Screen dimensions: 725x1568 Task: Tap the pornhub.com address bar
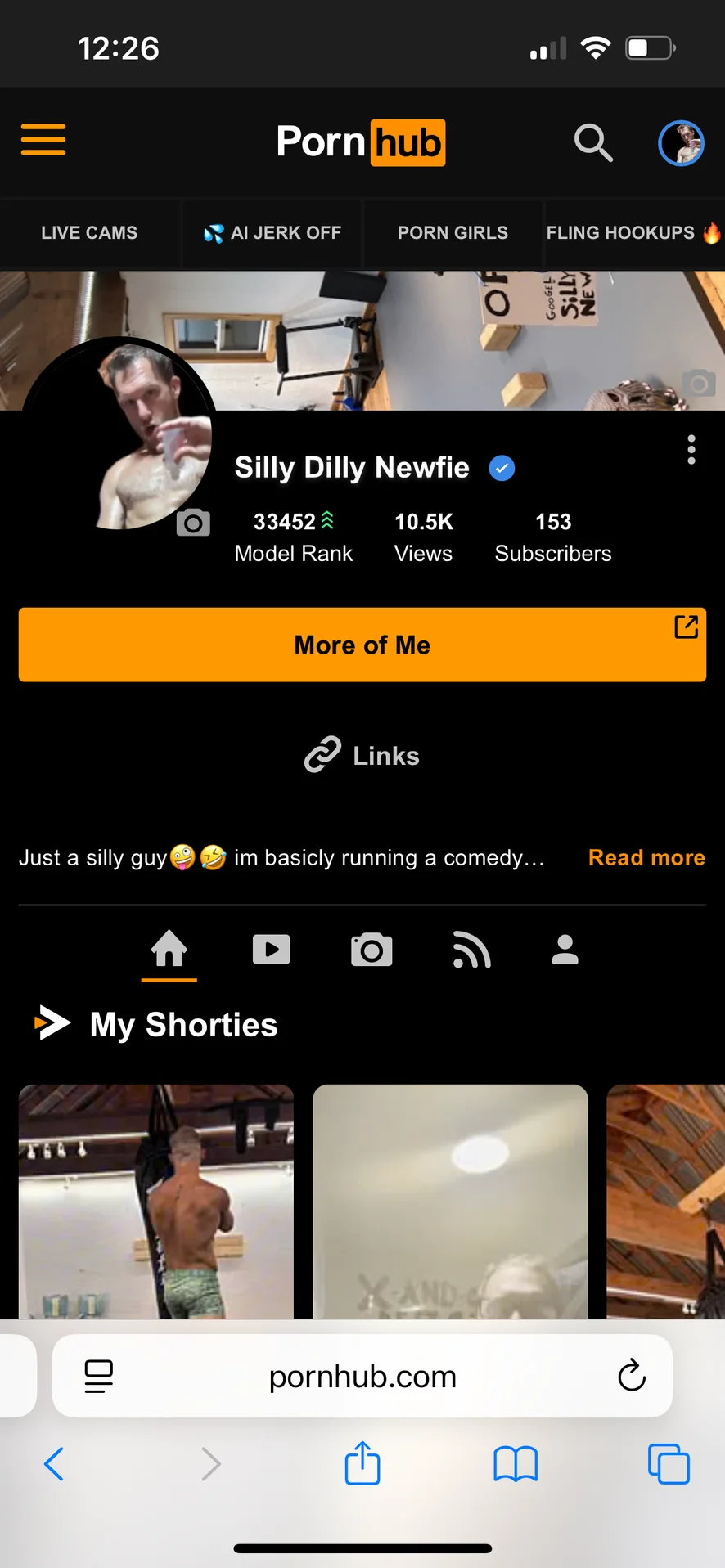pyautogui.click(x=362, y=1377)
